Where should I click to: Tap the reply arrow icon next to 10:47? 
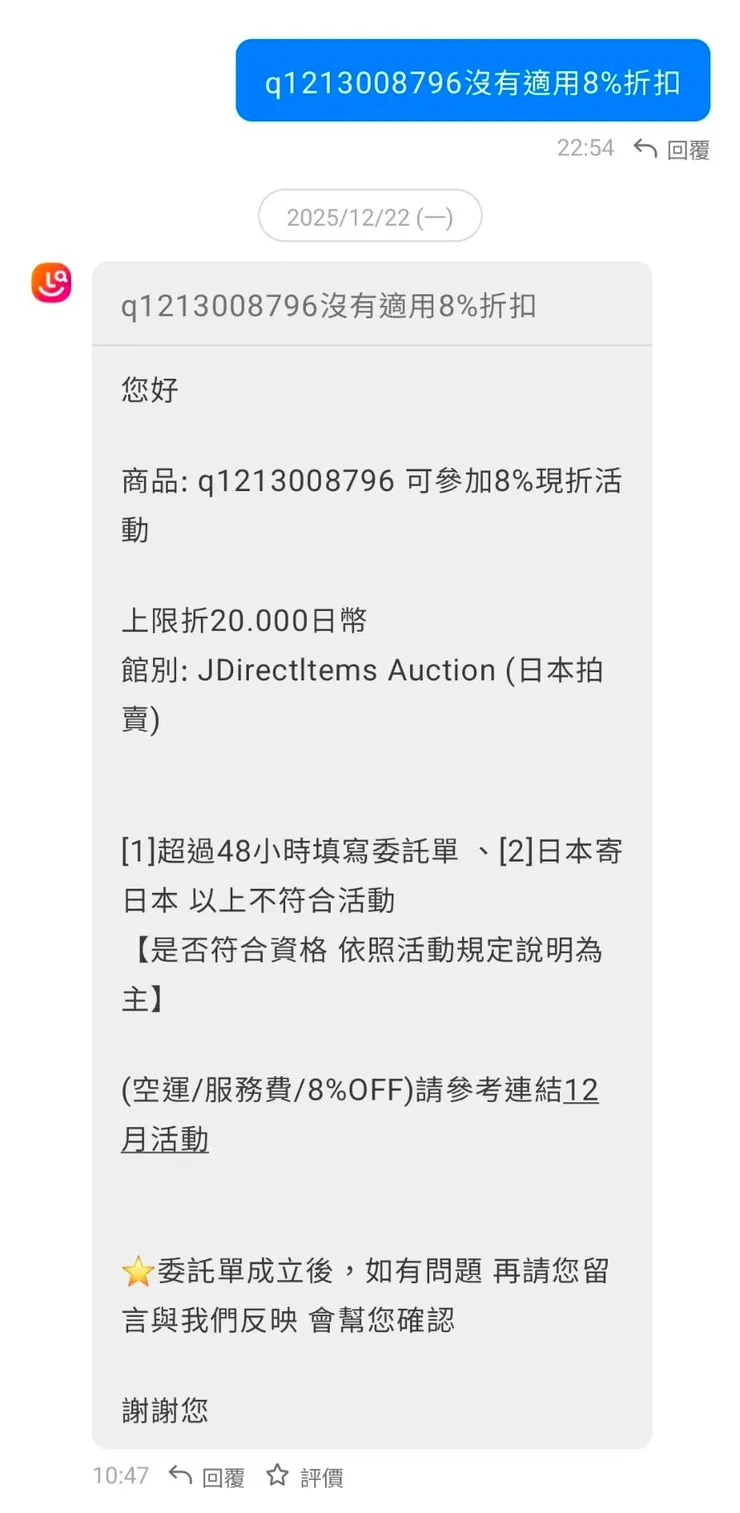(x=180, y=1475)
